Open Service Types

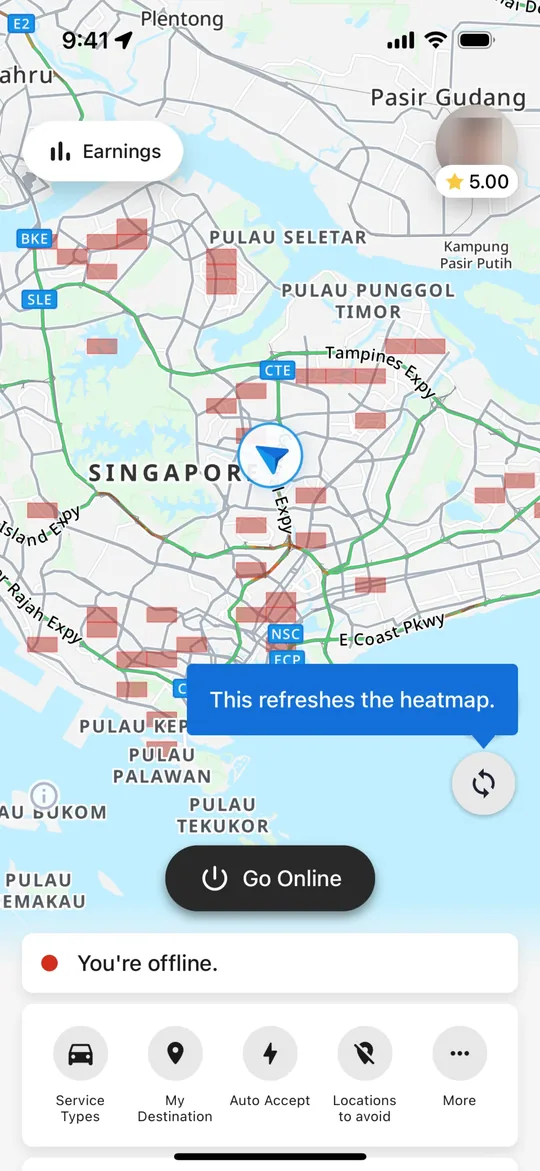point(80,1075)
